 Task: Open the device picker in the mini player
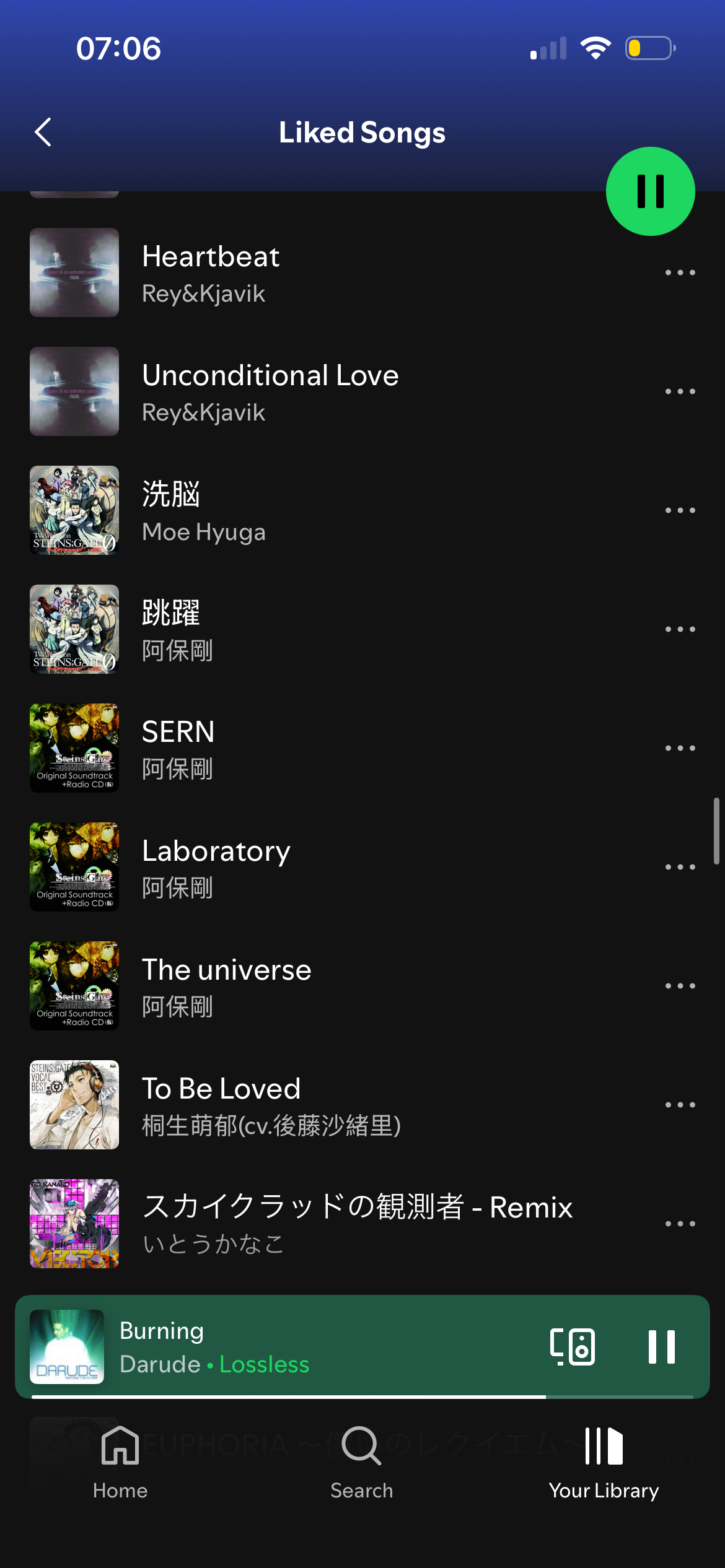click(572, 1347)
